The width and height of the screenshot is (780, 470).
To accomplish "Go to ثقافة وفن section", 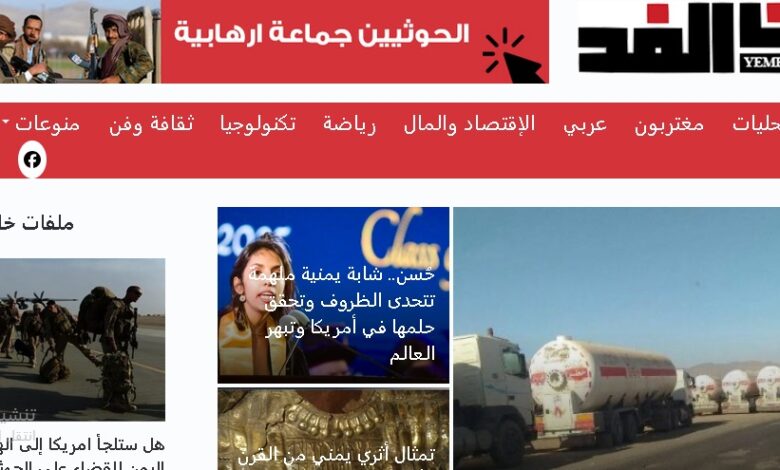I will coord(151,124).
